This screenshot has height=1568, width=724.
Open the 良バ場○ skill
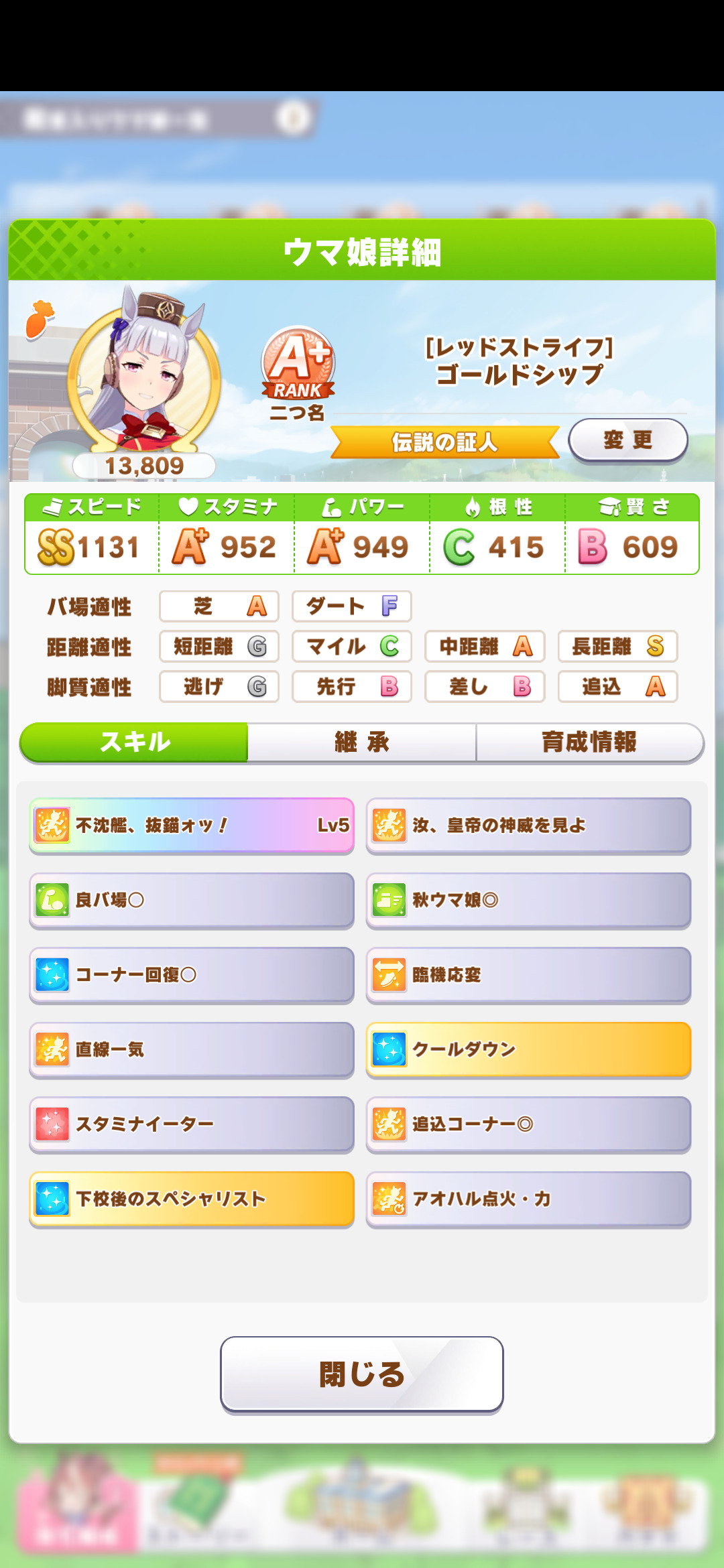[192, 900]
